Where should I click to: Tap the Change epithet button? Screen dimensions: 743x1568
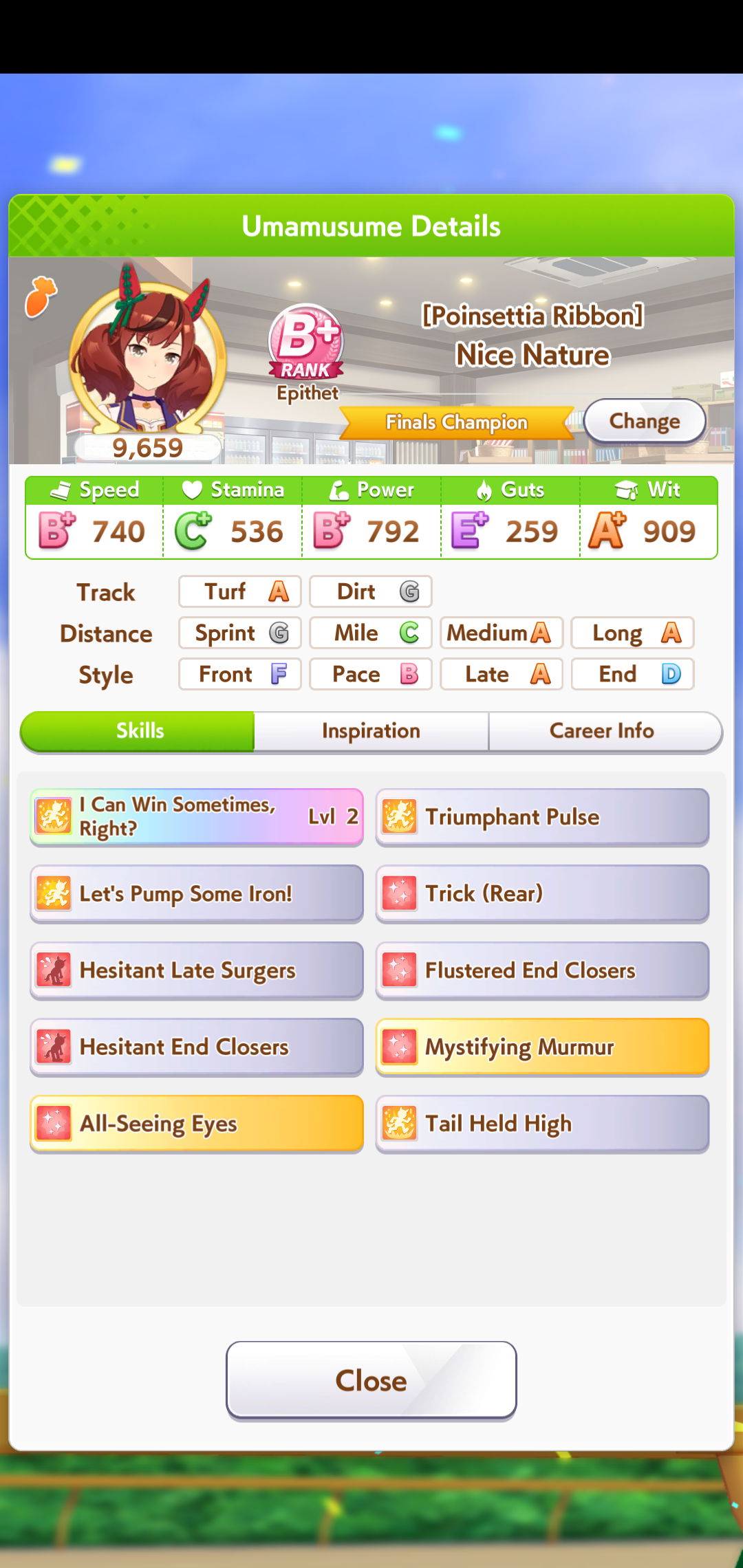tap(645, 421)
